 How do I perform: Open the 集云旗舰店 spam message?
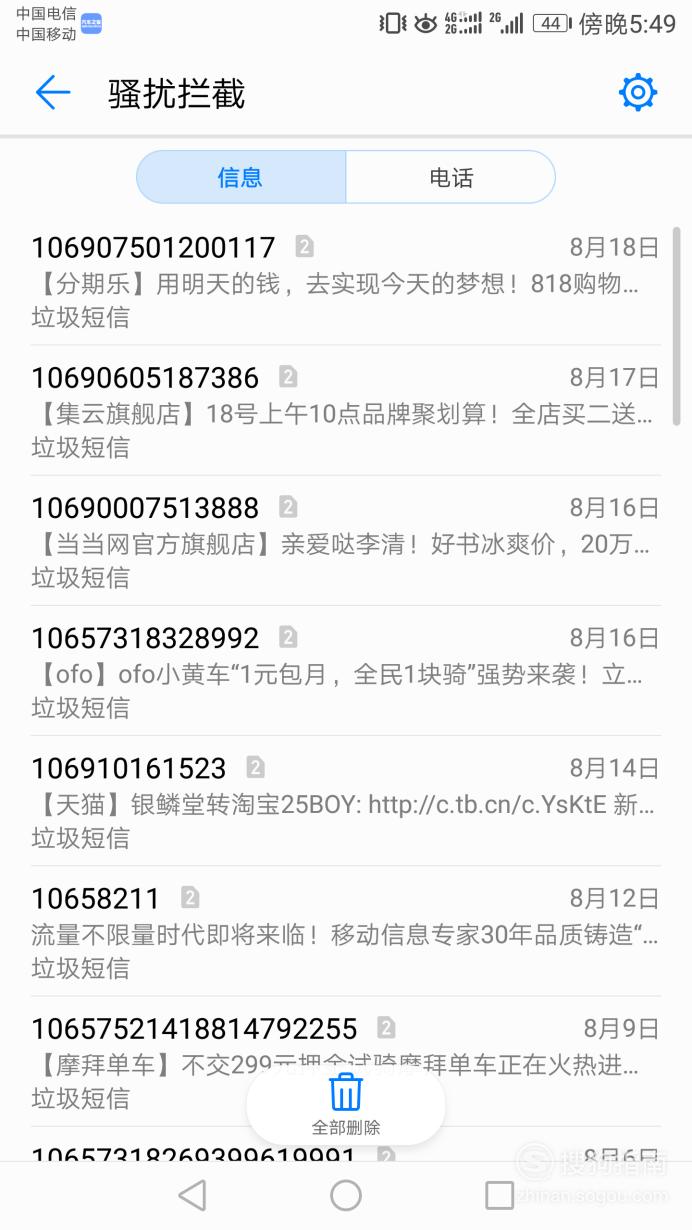pos(345,411)
